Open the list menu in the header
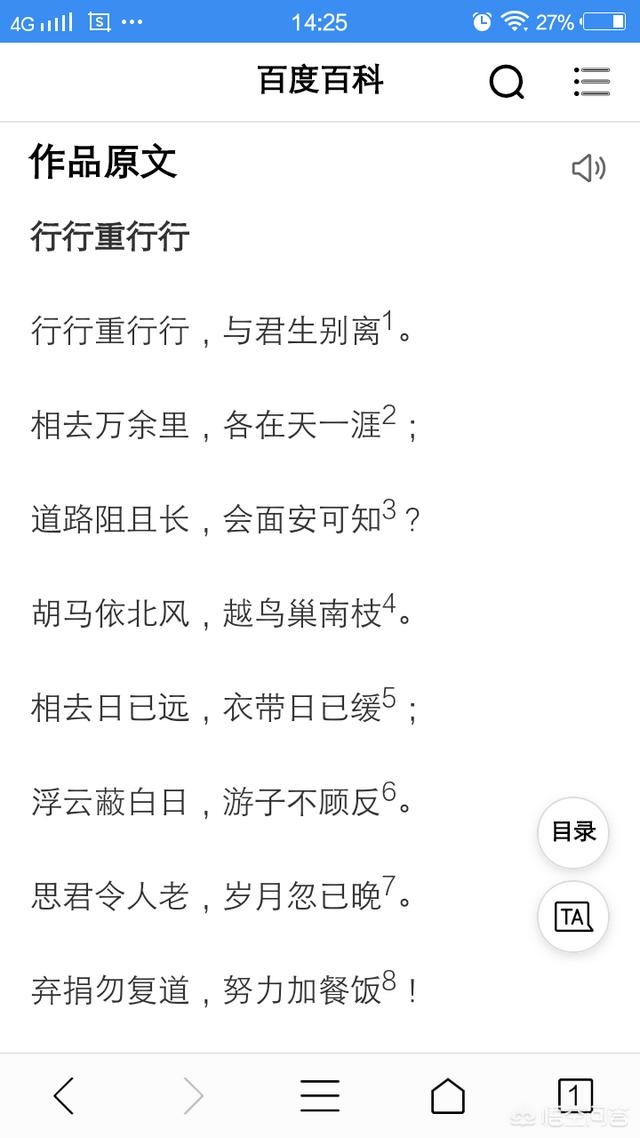 [592, 82]
